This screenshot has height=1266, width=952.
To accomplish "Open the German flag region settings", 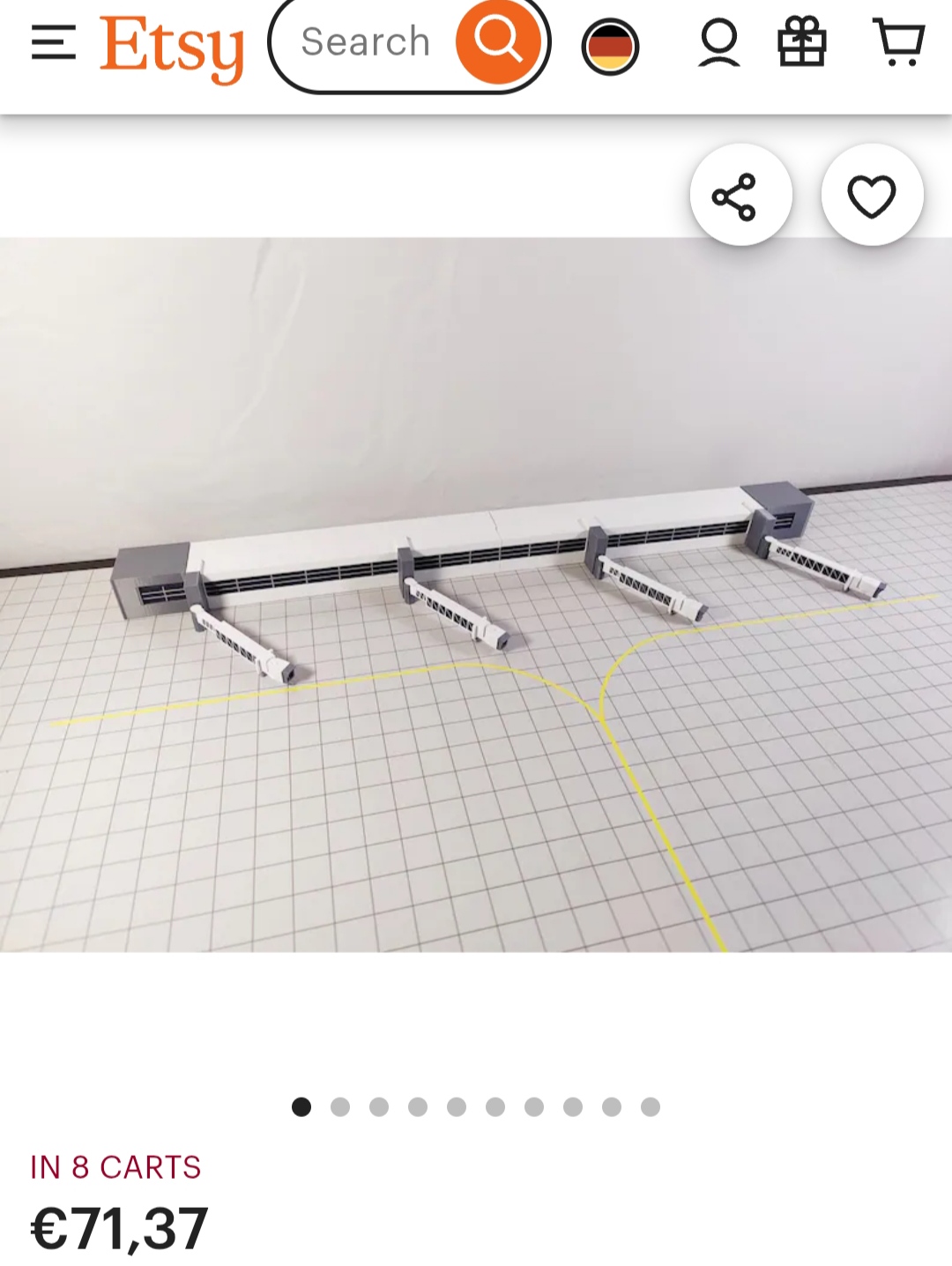I will (x=610, y=46).
